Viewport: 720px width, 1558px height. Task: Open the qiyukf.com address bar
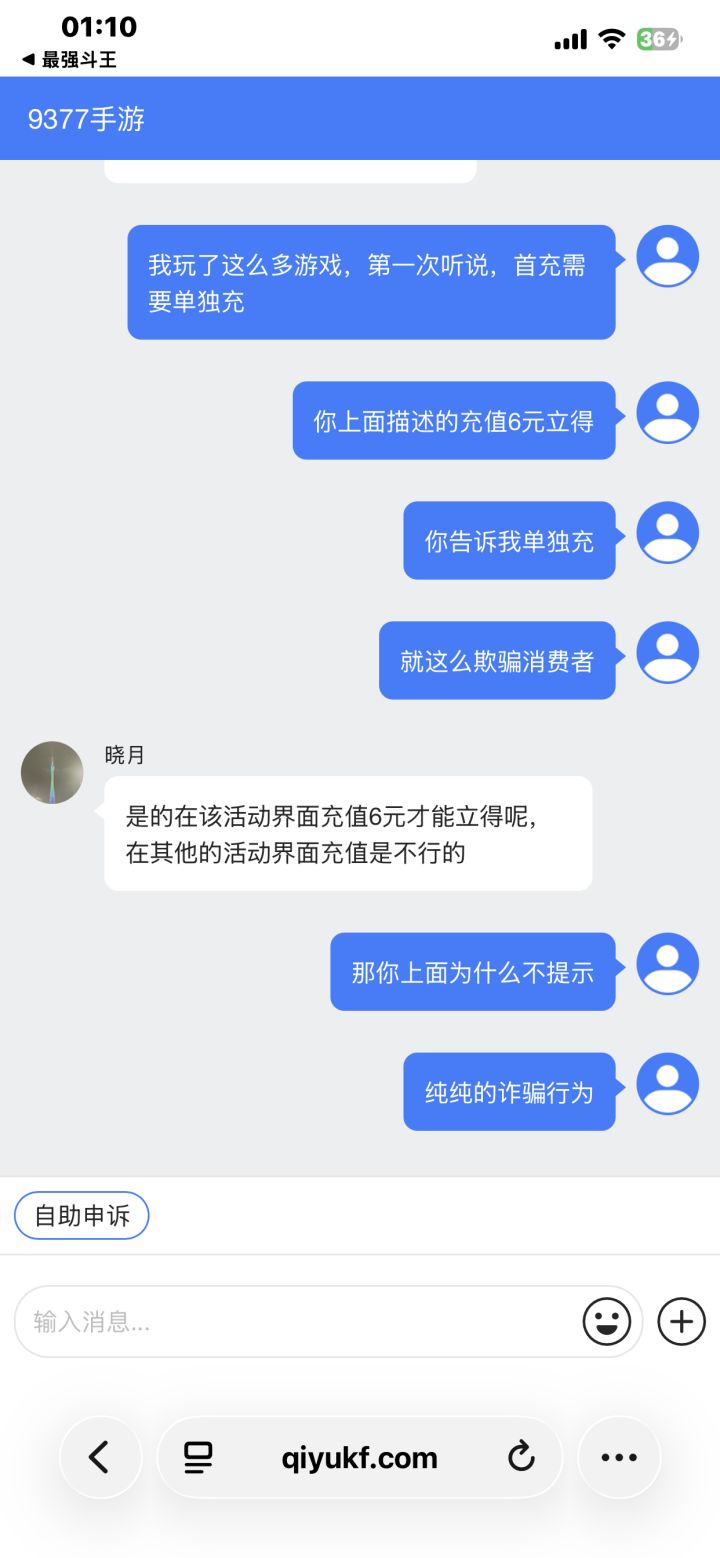[359, 1457]
